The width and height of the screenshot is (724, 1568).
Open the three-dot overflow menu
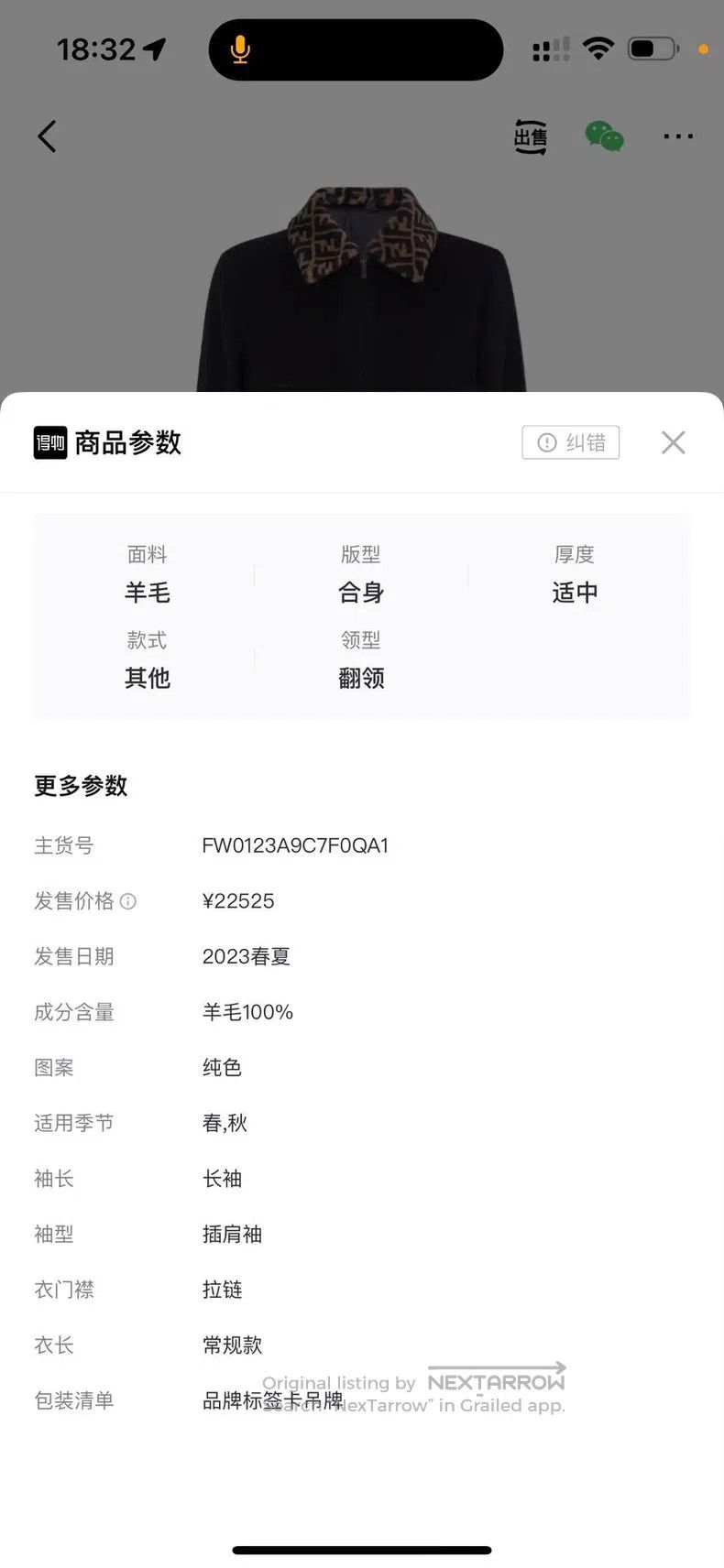point(678,136)
